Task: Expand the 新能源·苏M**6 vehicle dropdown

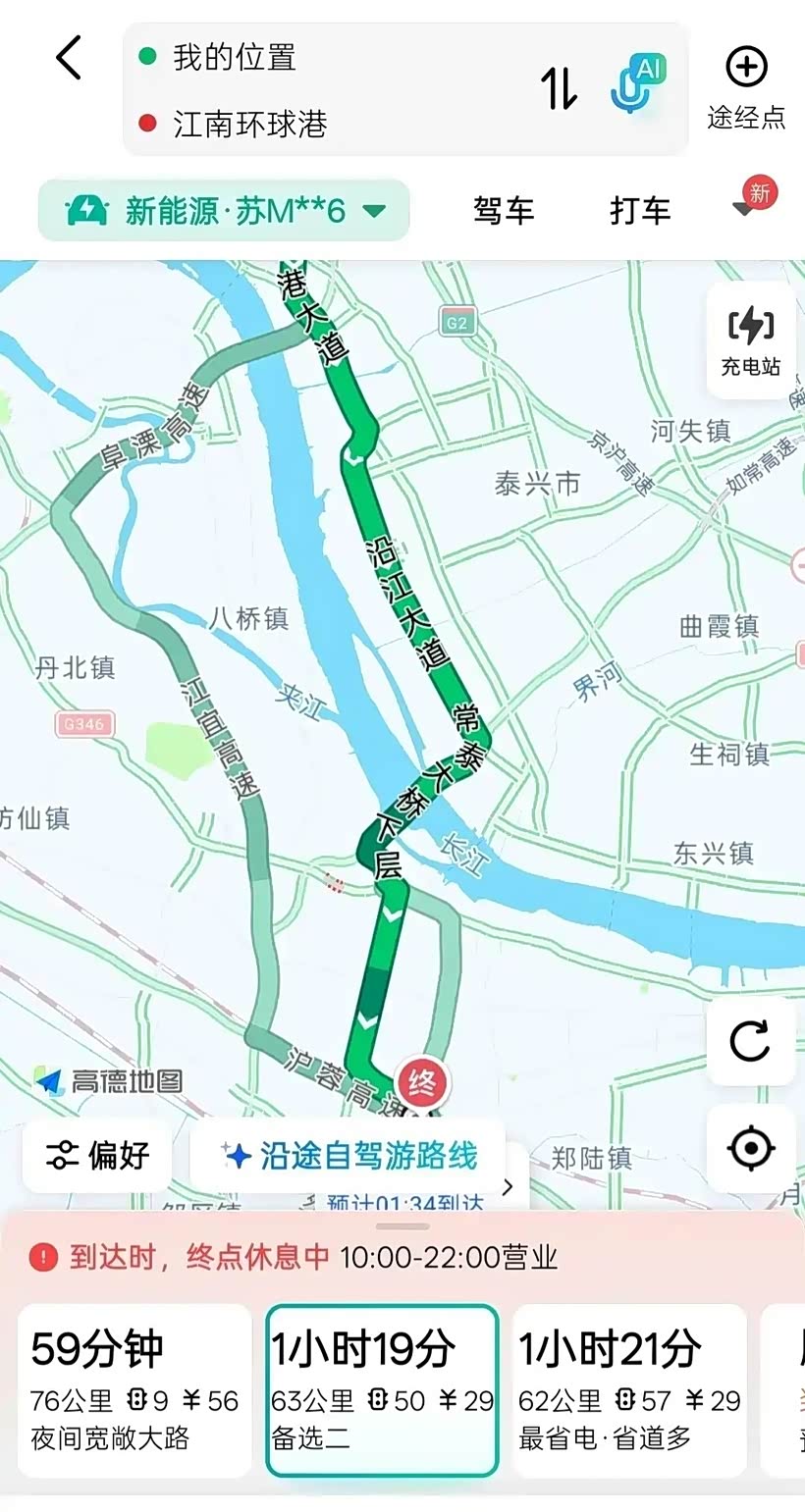Action: pyautogui.click(x=224, y=210)
